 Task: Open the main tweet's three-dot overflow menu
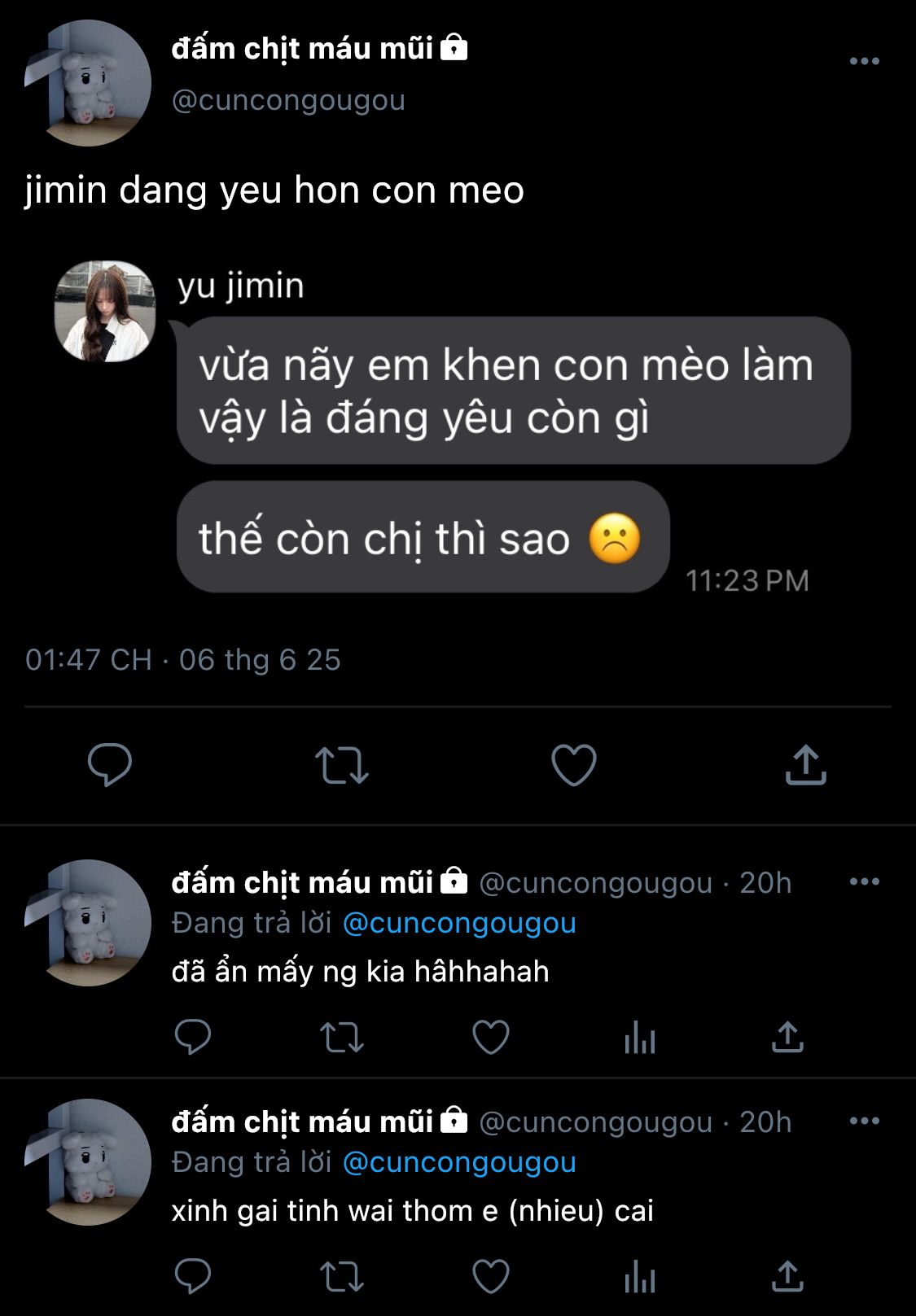click(x=864, y=61)
